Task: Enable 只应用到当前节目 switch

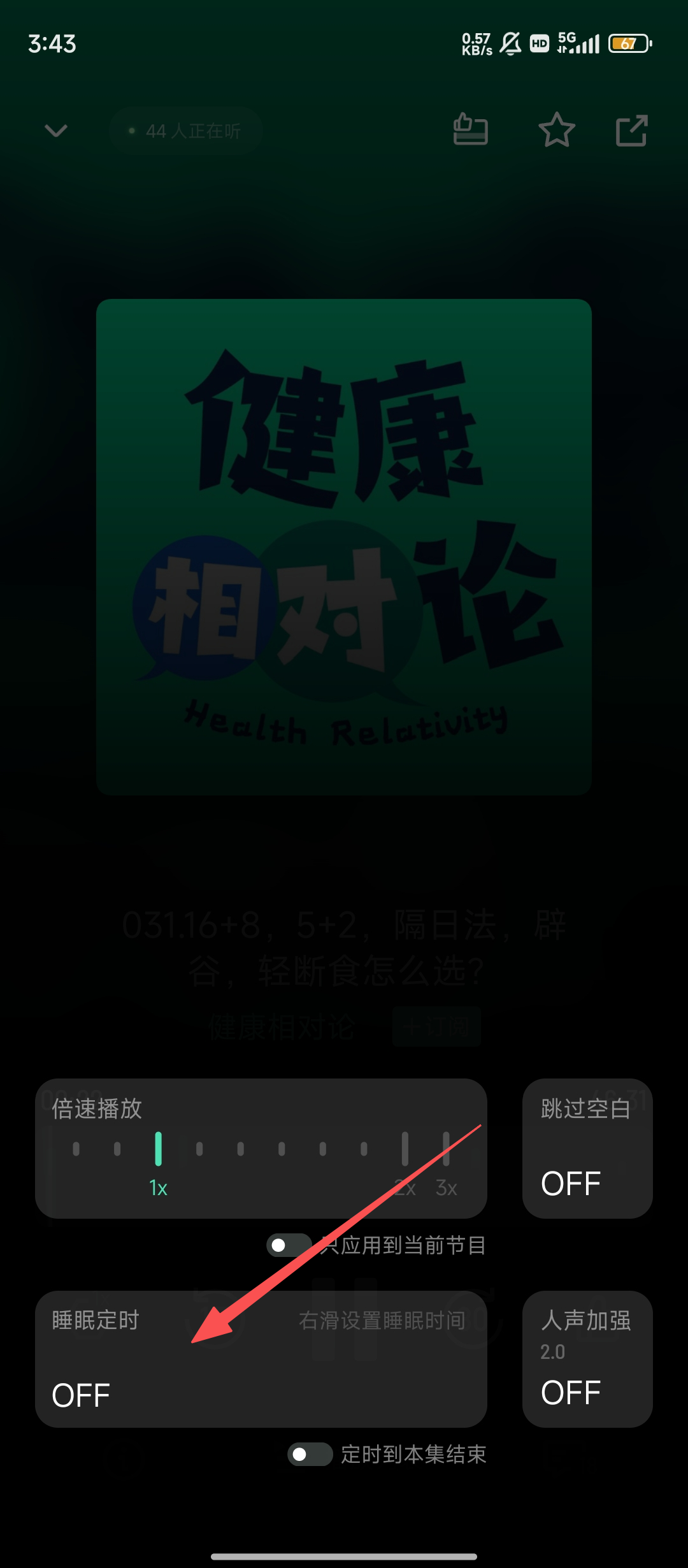Action: [289, 1245]
